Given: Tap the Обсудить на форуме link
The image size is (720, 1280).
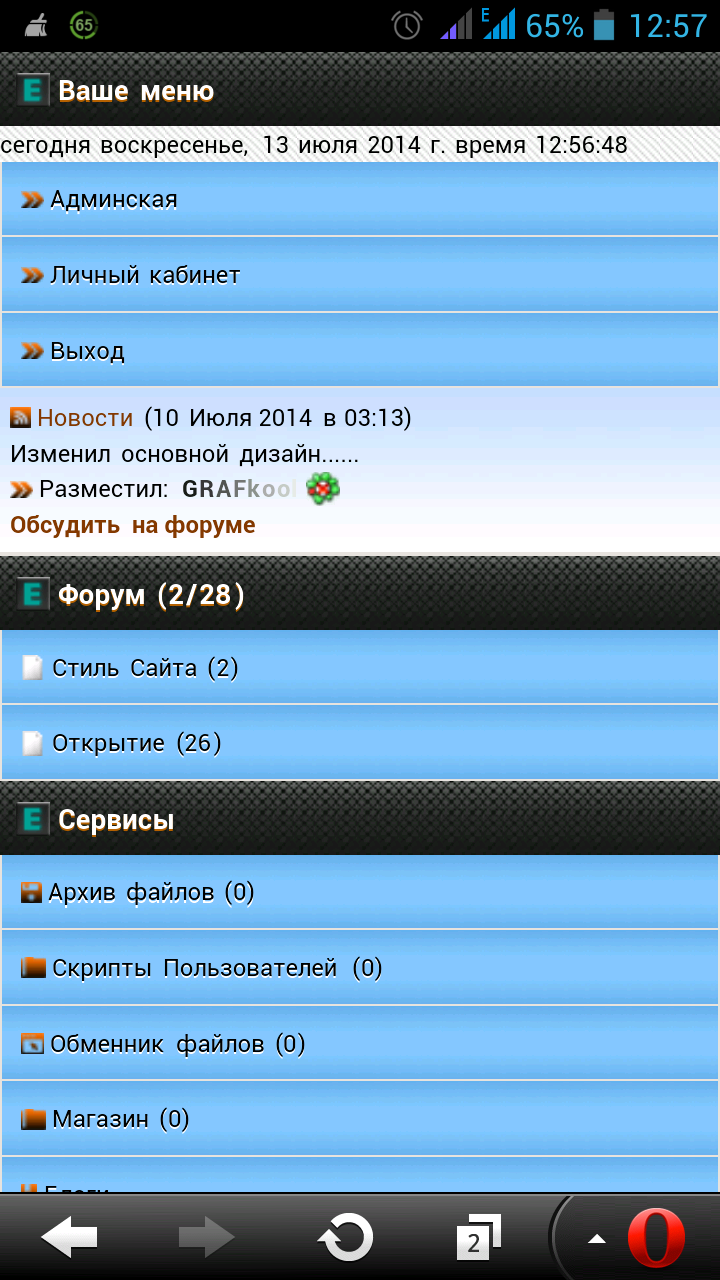Looking at the screenshot, I should click(x=133, y=525).
